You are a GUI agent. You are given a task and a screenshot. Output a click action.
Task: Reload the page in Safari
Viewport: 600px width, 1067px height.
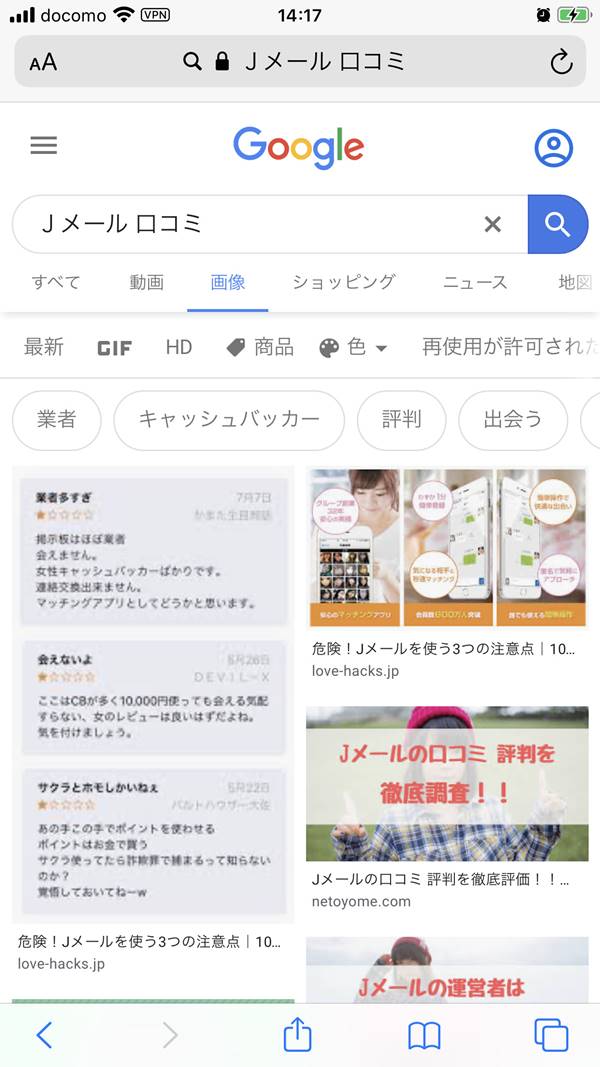click(561, 62)
